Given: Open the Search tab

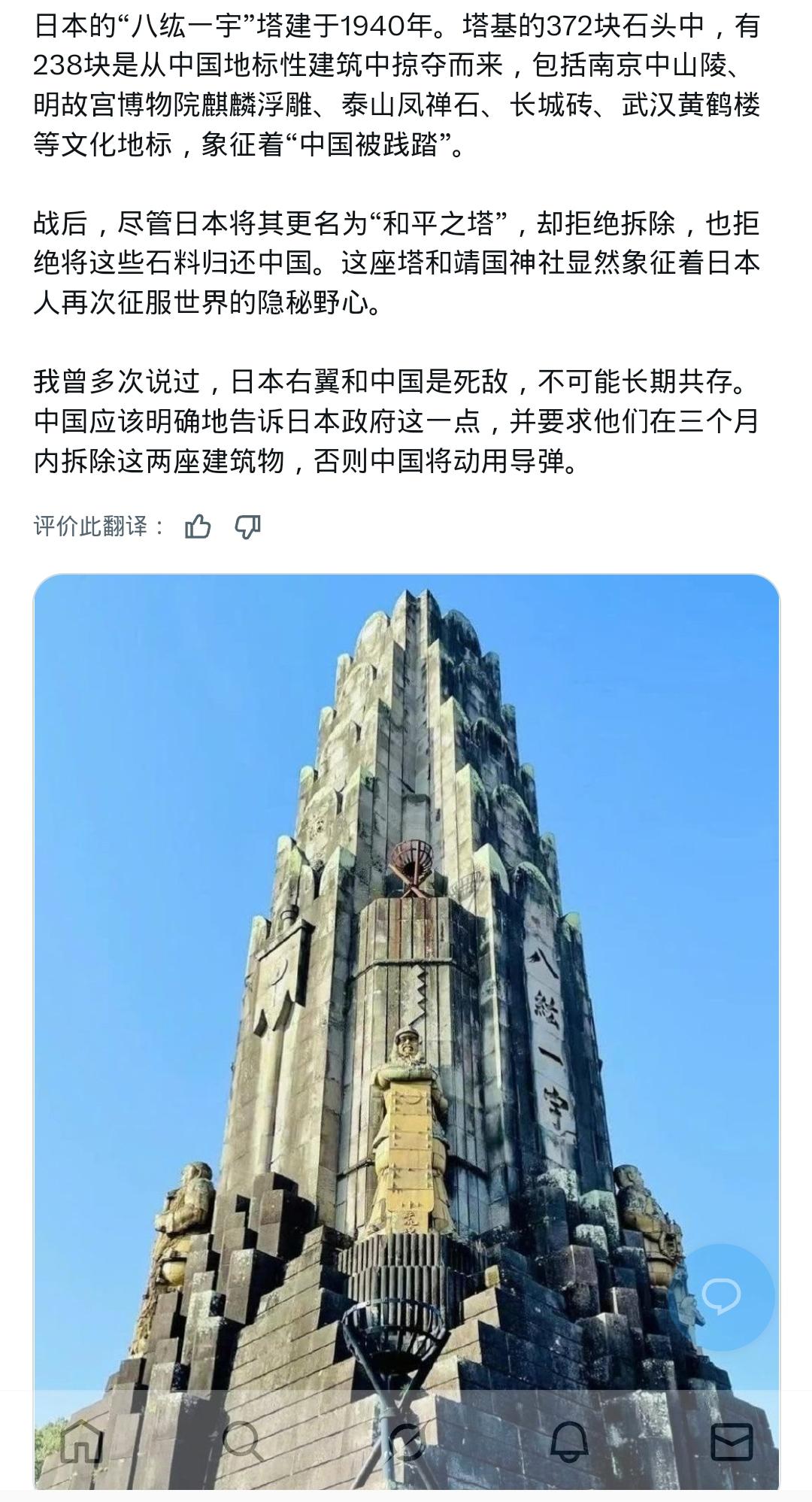Looking at the screenshot, I should pyautogui.click(x=244, y=1441).
